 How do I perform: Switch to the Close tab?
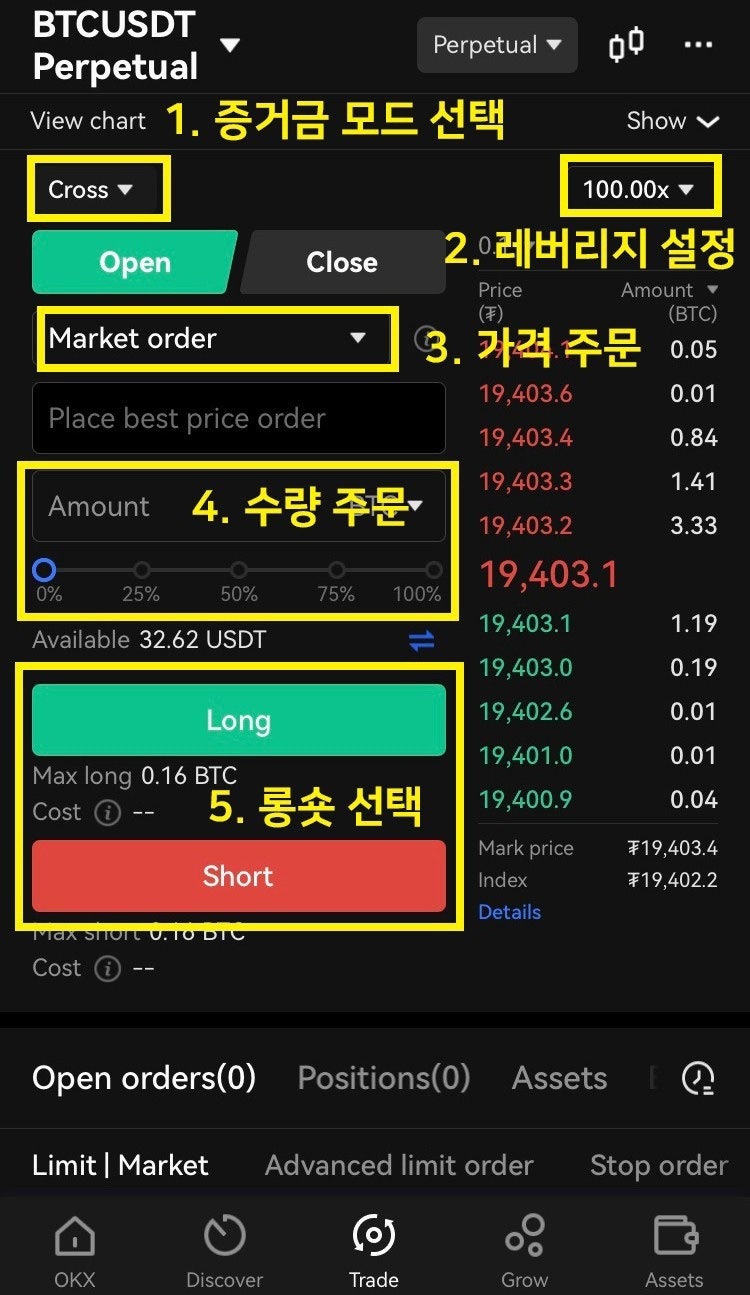(341, 262)
